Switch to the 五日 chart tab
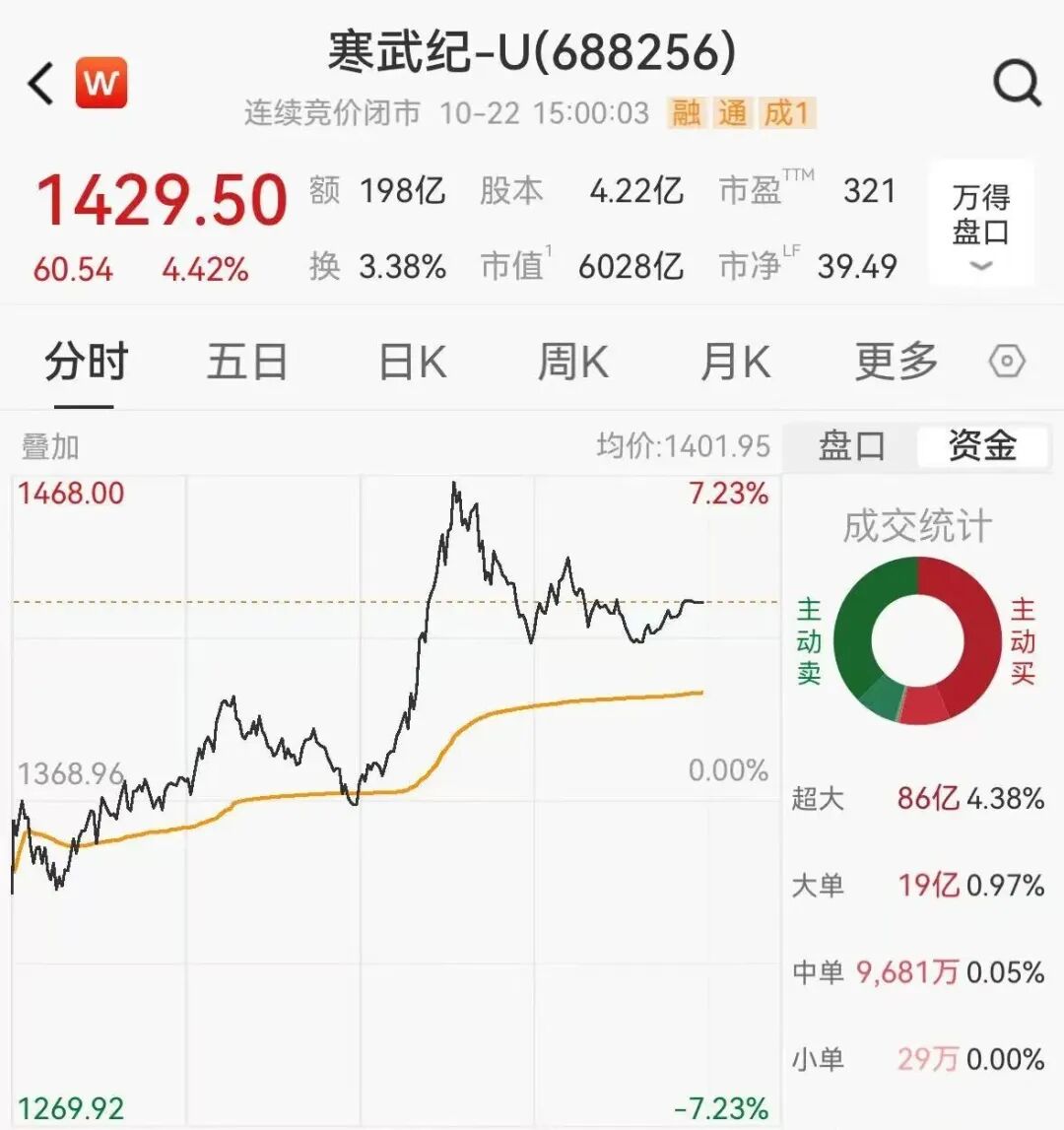The image size is (1064, 1130). tap(246, 363)
